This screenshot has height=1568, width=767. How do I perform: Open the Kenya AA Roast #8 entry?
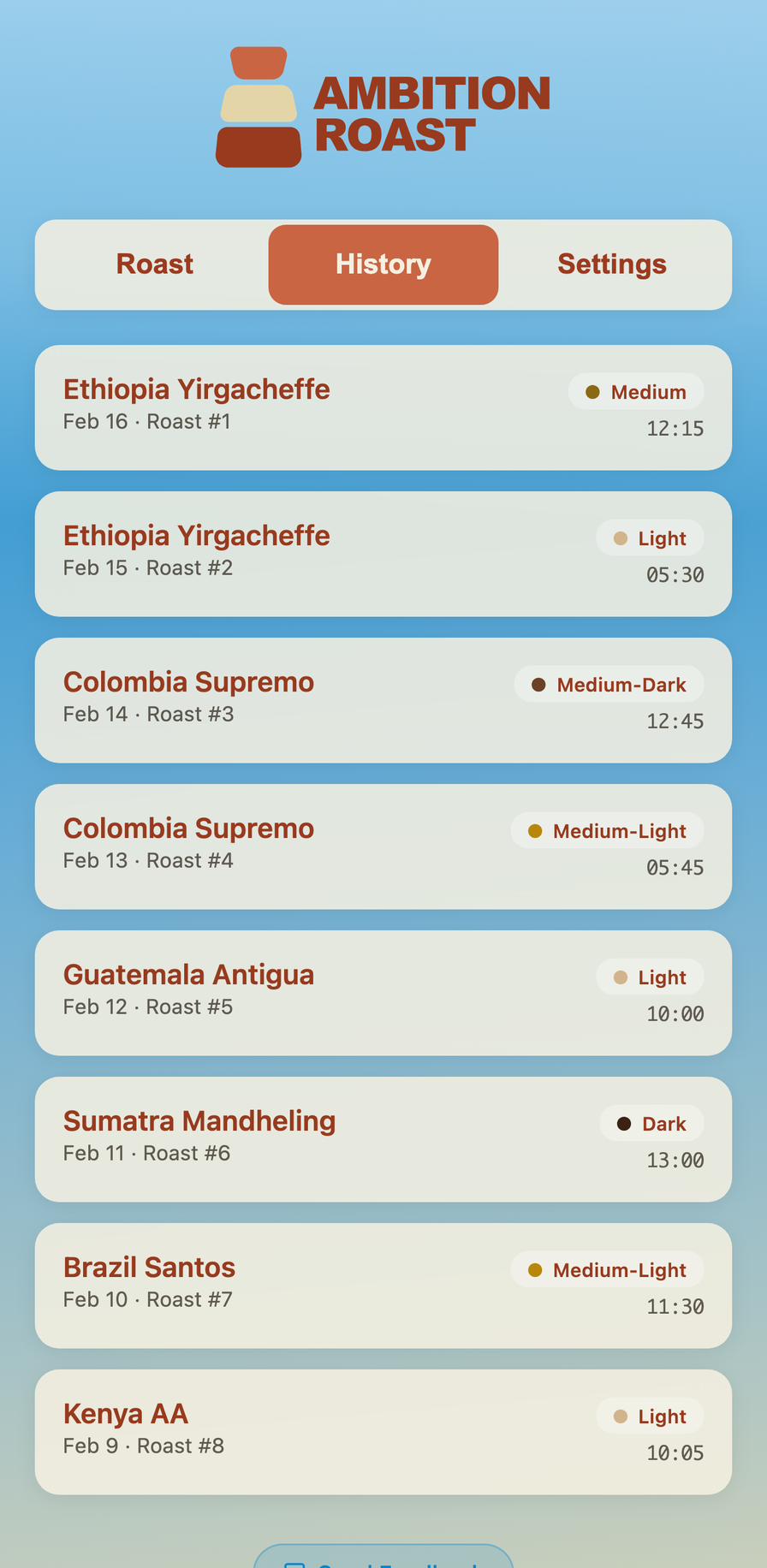pos(383,1432)
